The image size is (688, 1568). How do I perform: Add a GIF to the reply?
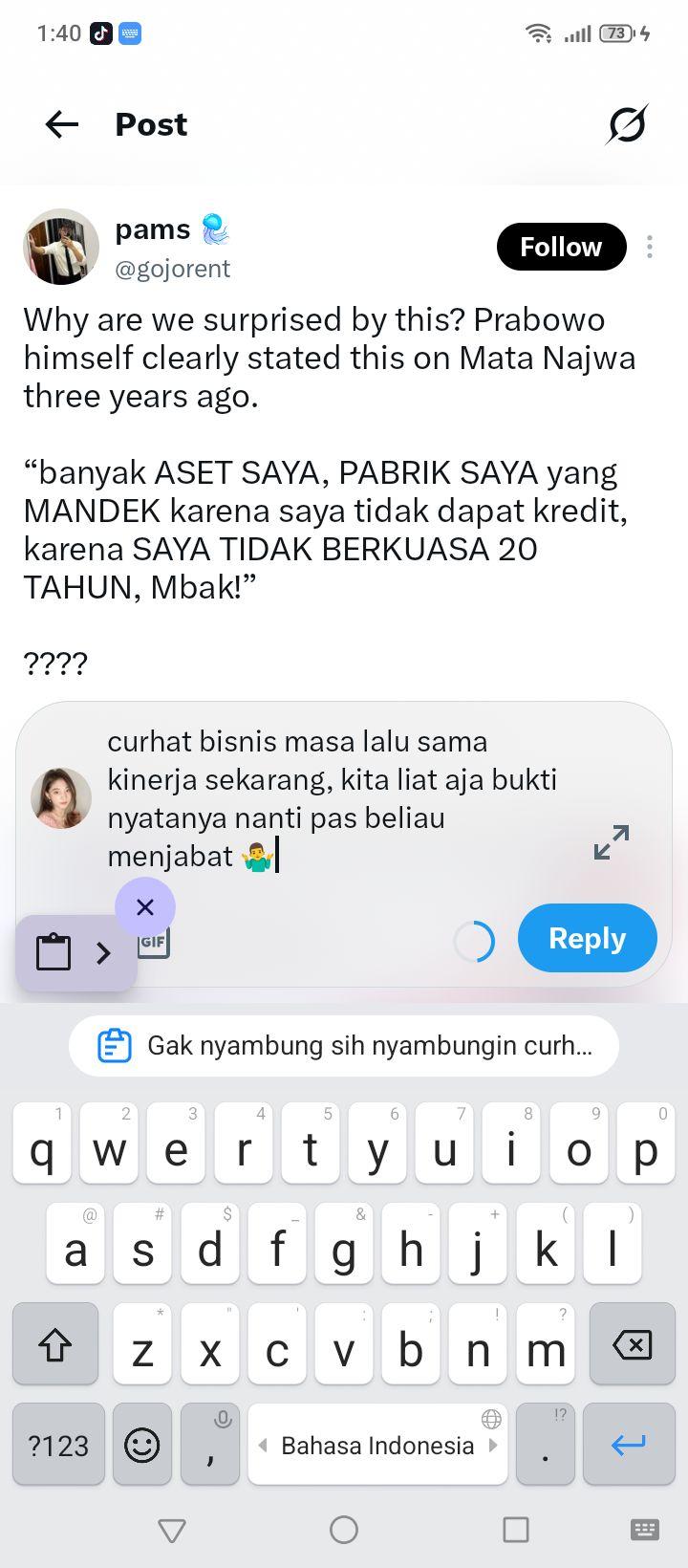(x=154, y=943)
